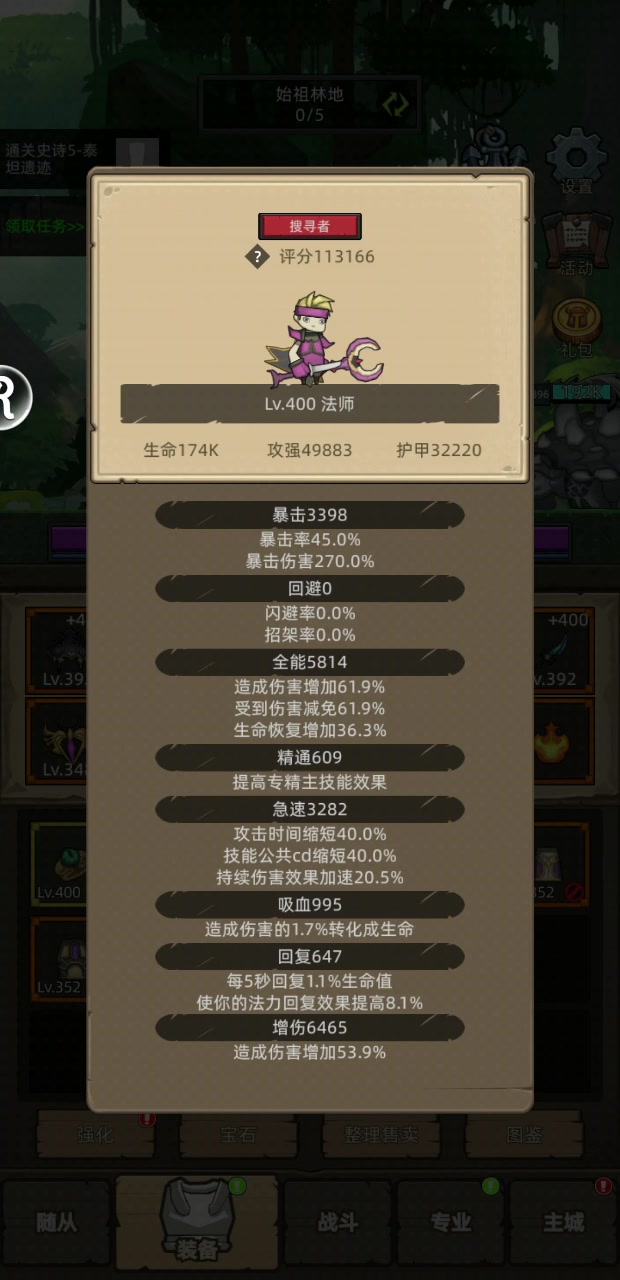Open the 活动 icon
Screen dimensions: 620x1280
tap(576, 245)
